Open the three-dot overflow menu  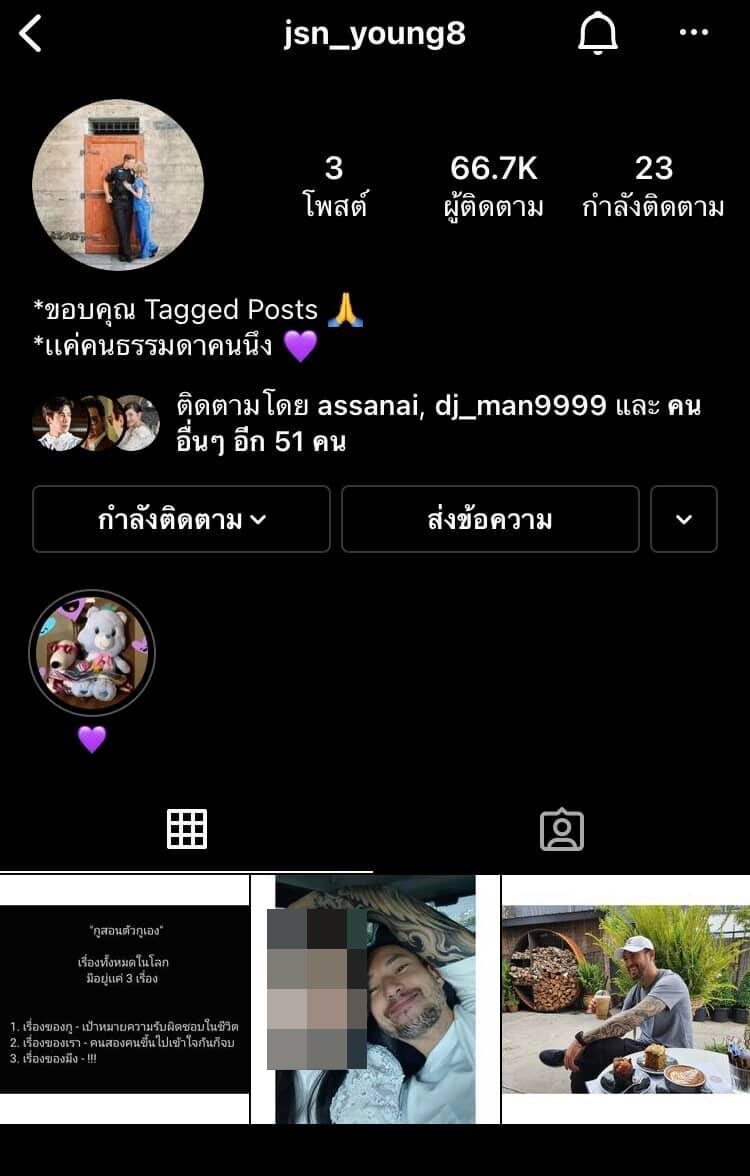pyautogui.click(x=693, y=33)
